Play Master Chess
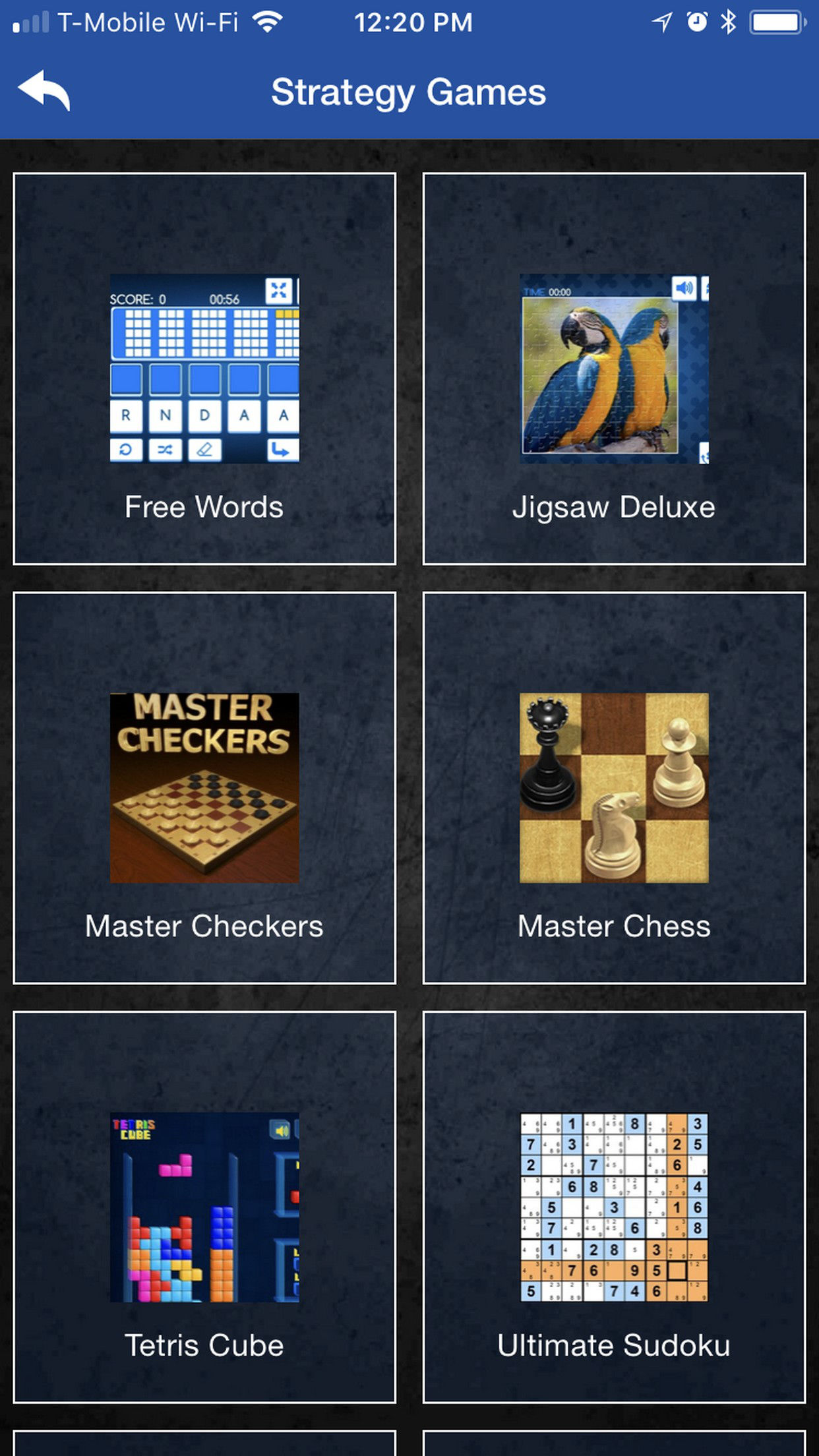 coord(614,788)
